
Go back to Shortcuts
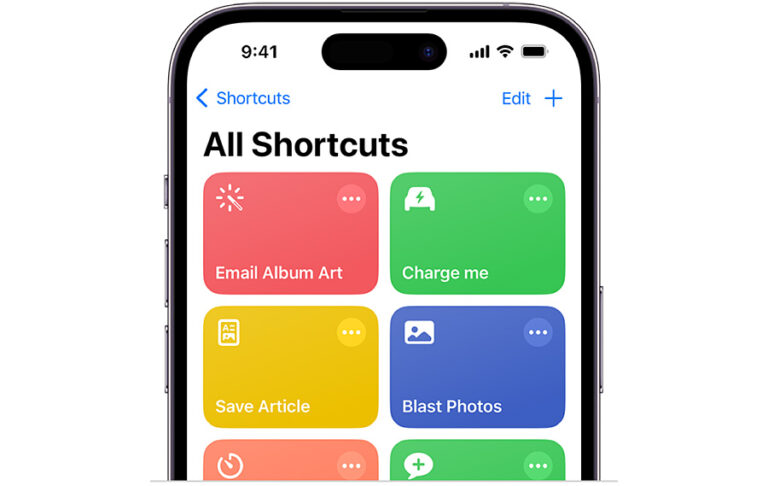(x=243, y=98)
